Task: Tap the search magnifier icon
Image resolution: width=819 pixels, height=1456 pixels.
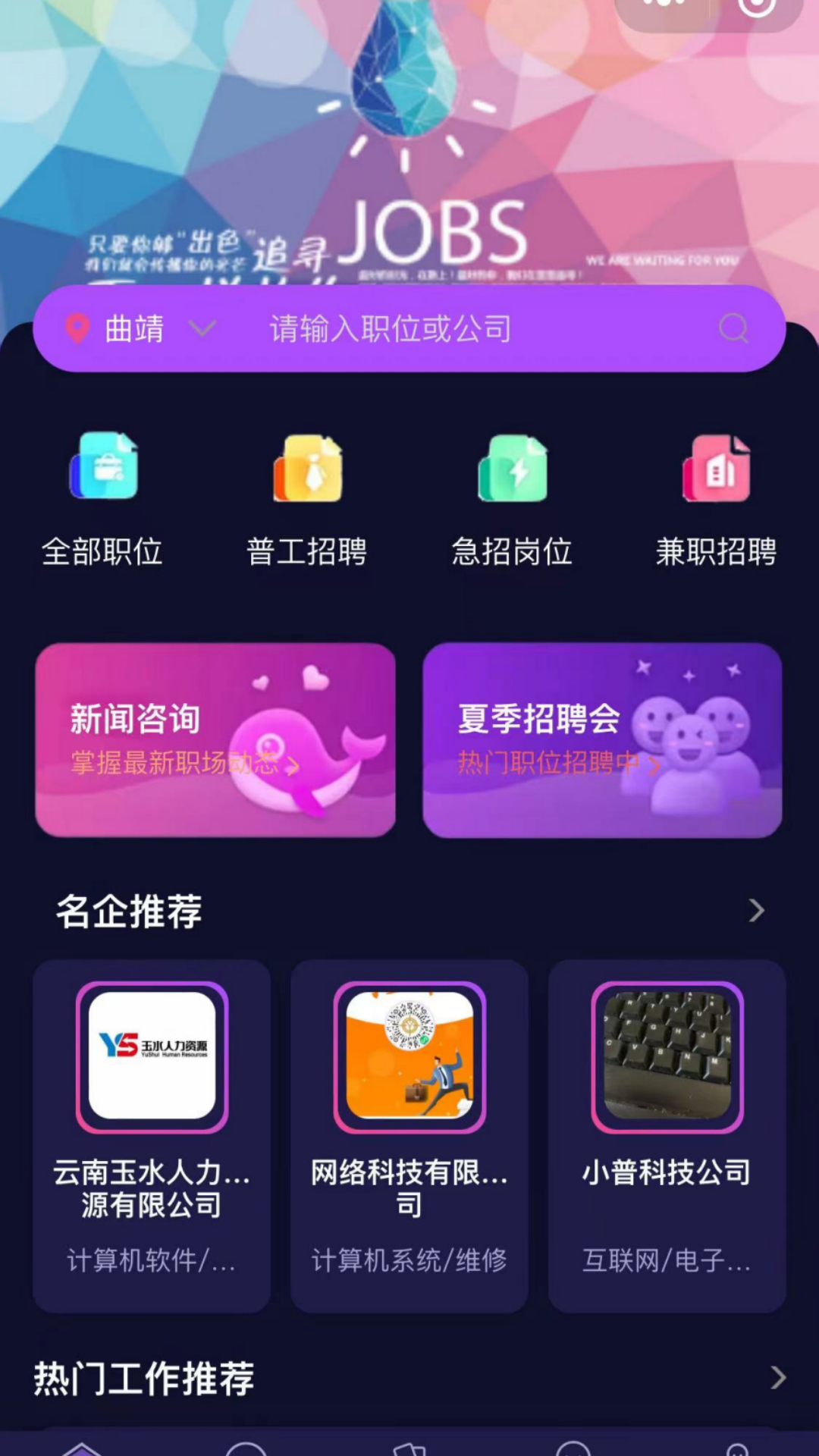Action: pos(733,328)
